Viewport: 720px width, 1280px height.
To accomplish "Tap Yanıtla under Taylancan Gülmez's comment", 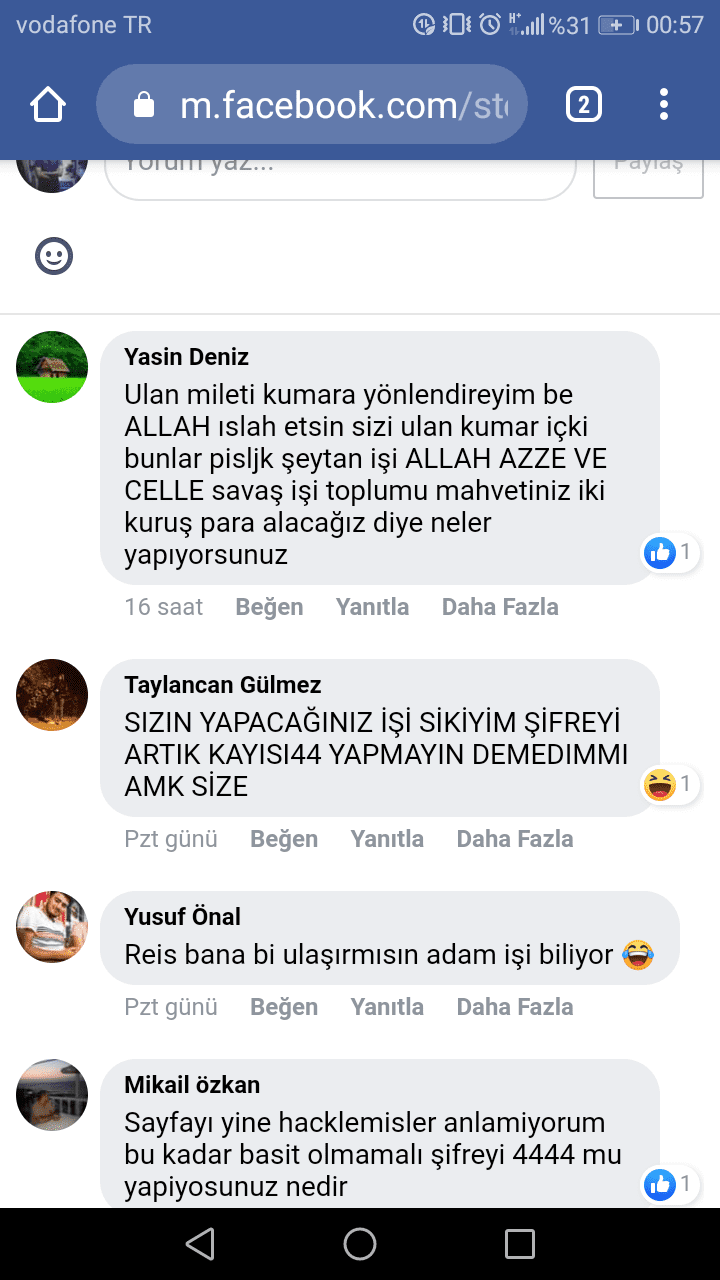I will (387, 839).
